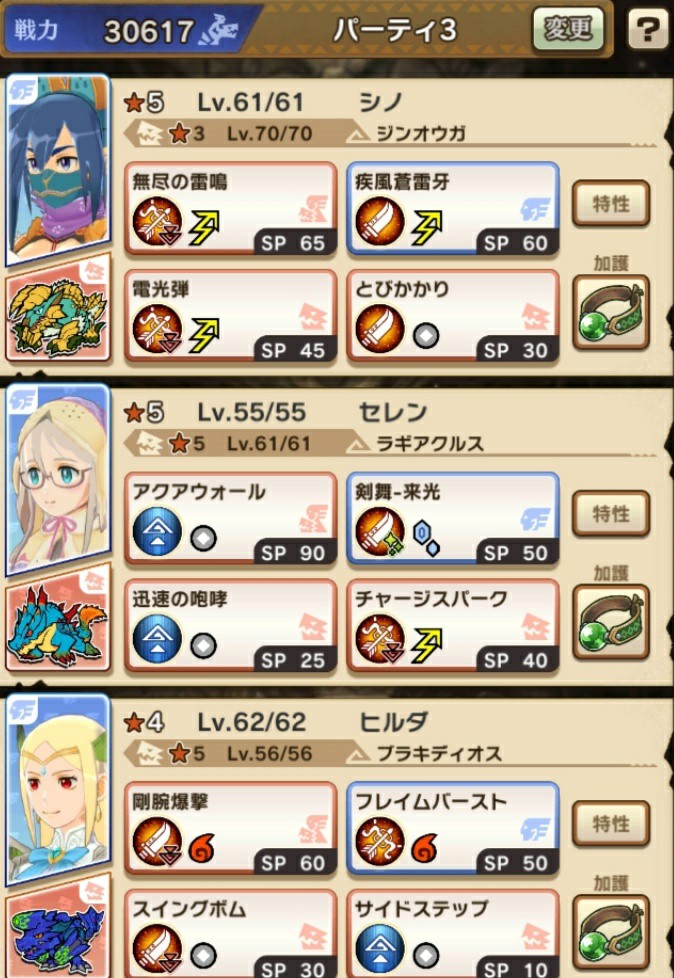Open the 電光弾 skill card
The image size is (674, 978).
231,316
